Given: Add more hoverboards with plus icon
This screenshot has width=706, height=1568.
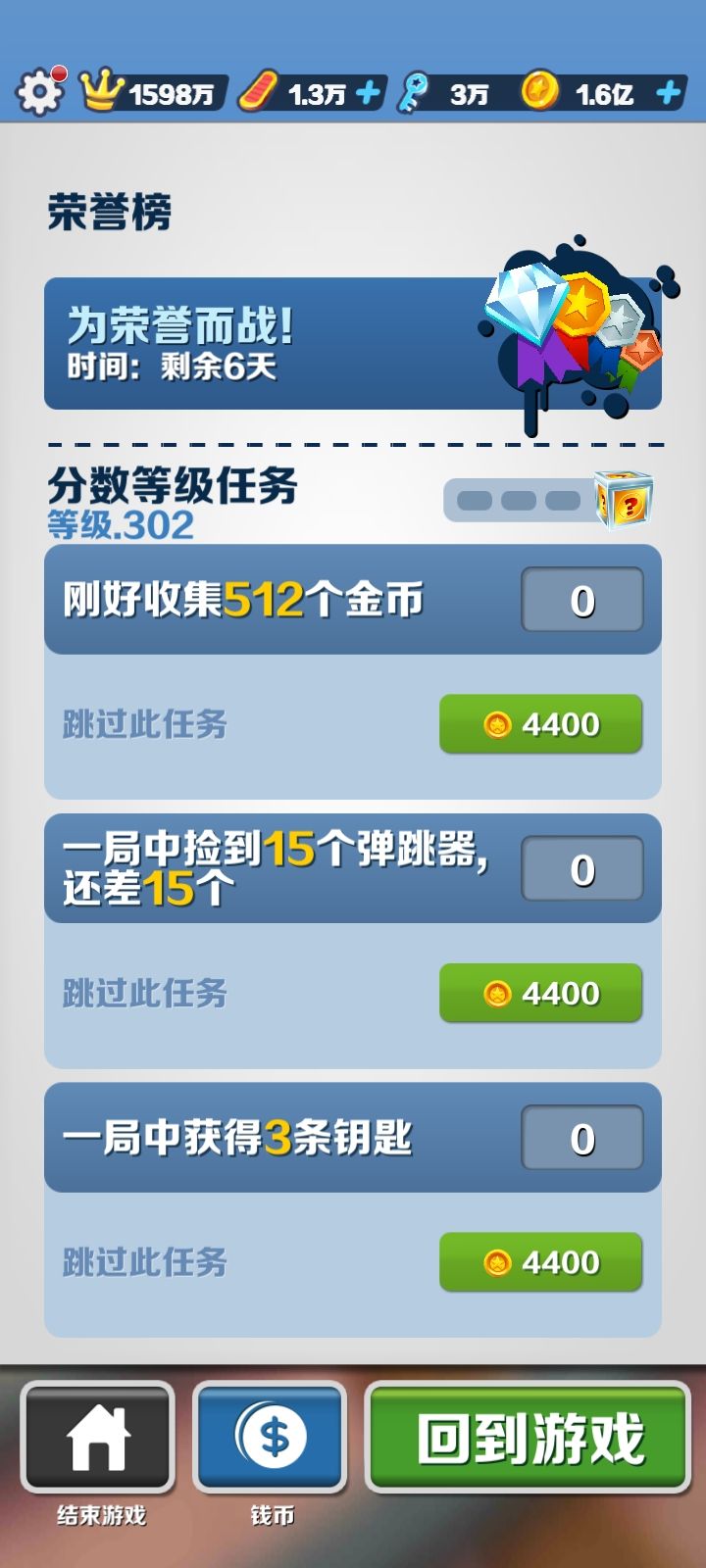Looking at the screenshot, I should pos(368,93).
